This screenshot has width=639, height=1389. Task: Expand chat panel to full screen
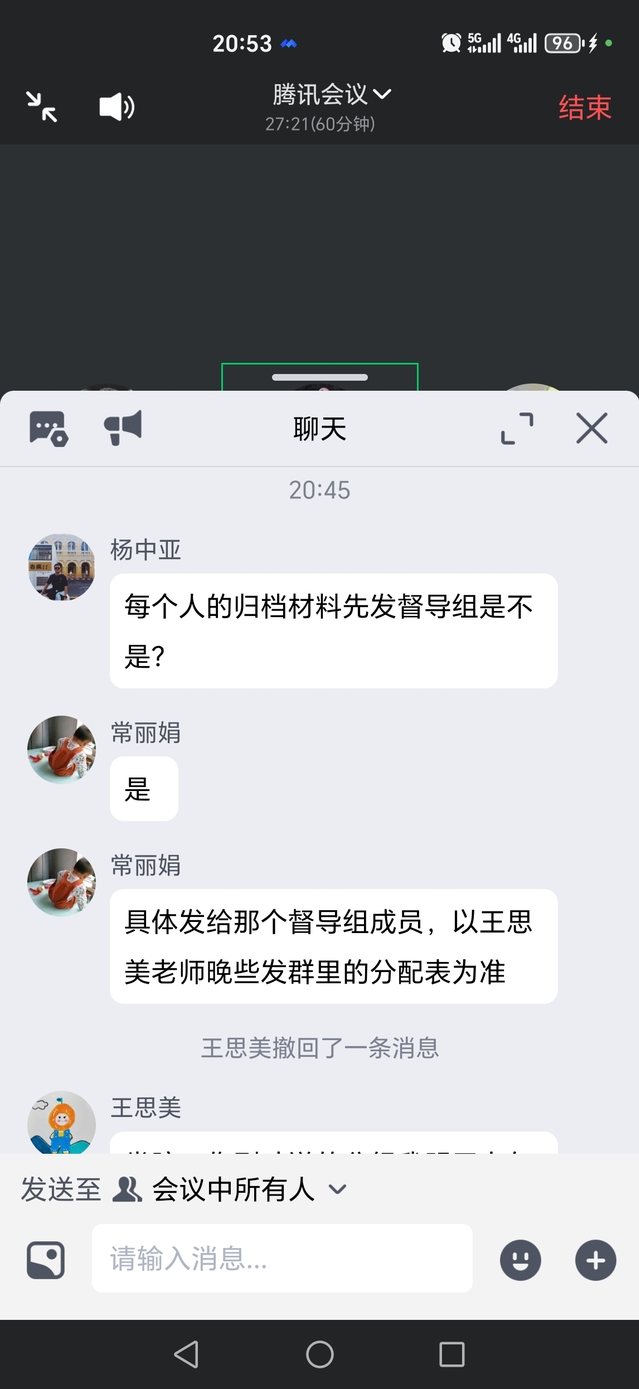pos(517,428)
